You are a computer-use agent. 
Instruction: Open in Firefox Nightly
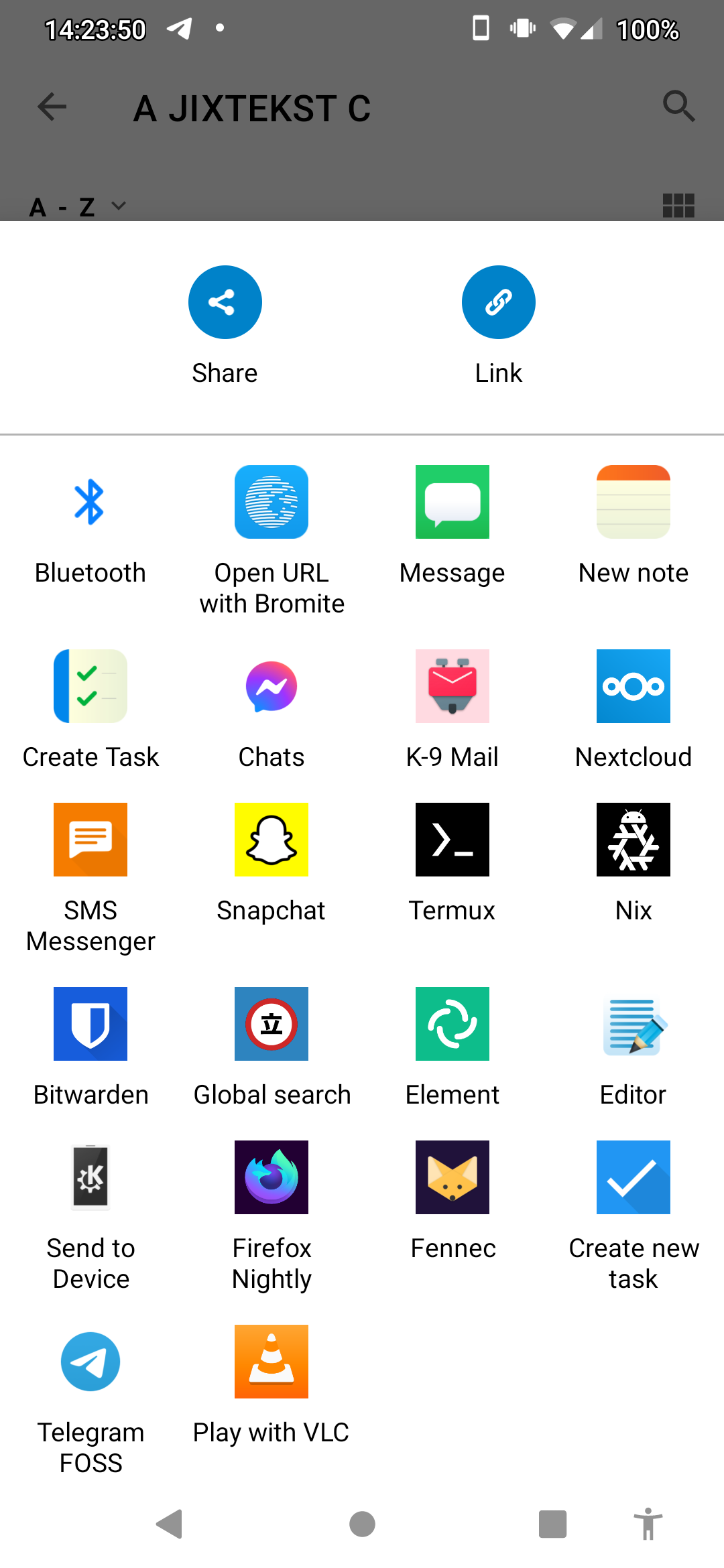pyautogui.click(x=271, y=1178)
